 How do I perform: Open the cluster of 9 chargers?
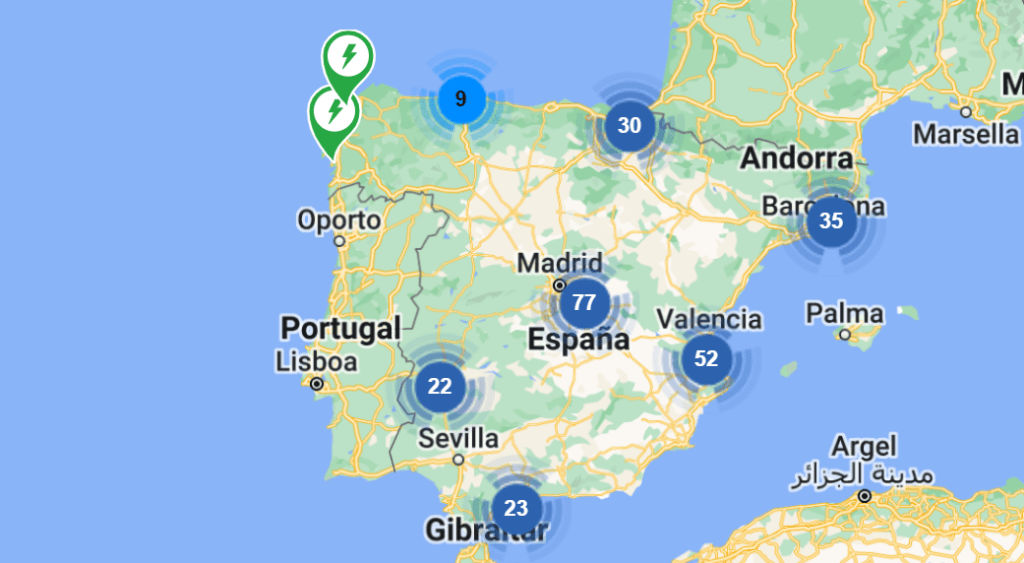pyautogui.click(x=461, y=99)
